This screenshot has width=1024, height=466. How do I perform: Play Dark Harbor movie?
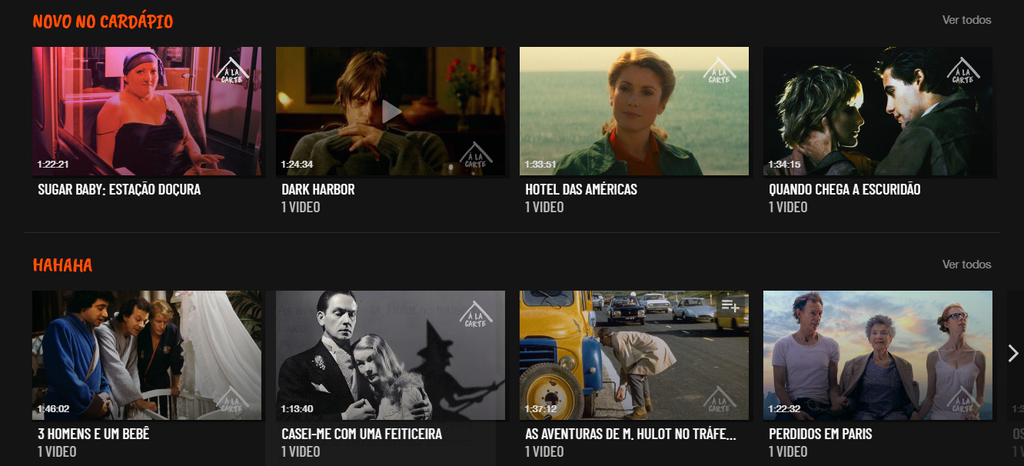391,111
